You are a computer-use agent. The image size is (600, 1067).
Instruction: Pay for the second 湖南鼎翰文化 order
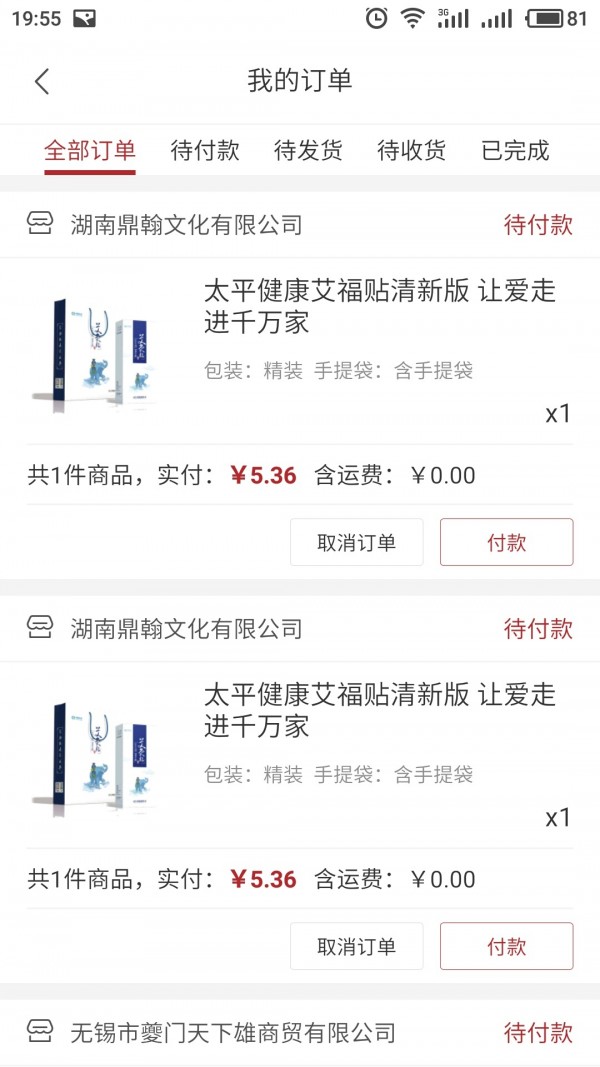[x=506, y=946]
